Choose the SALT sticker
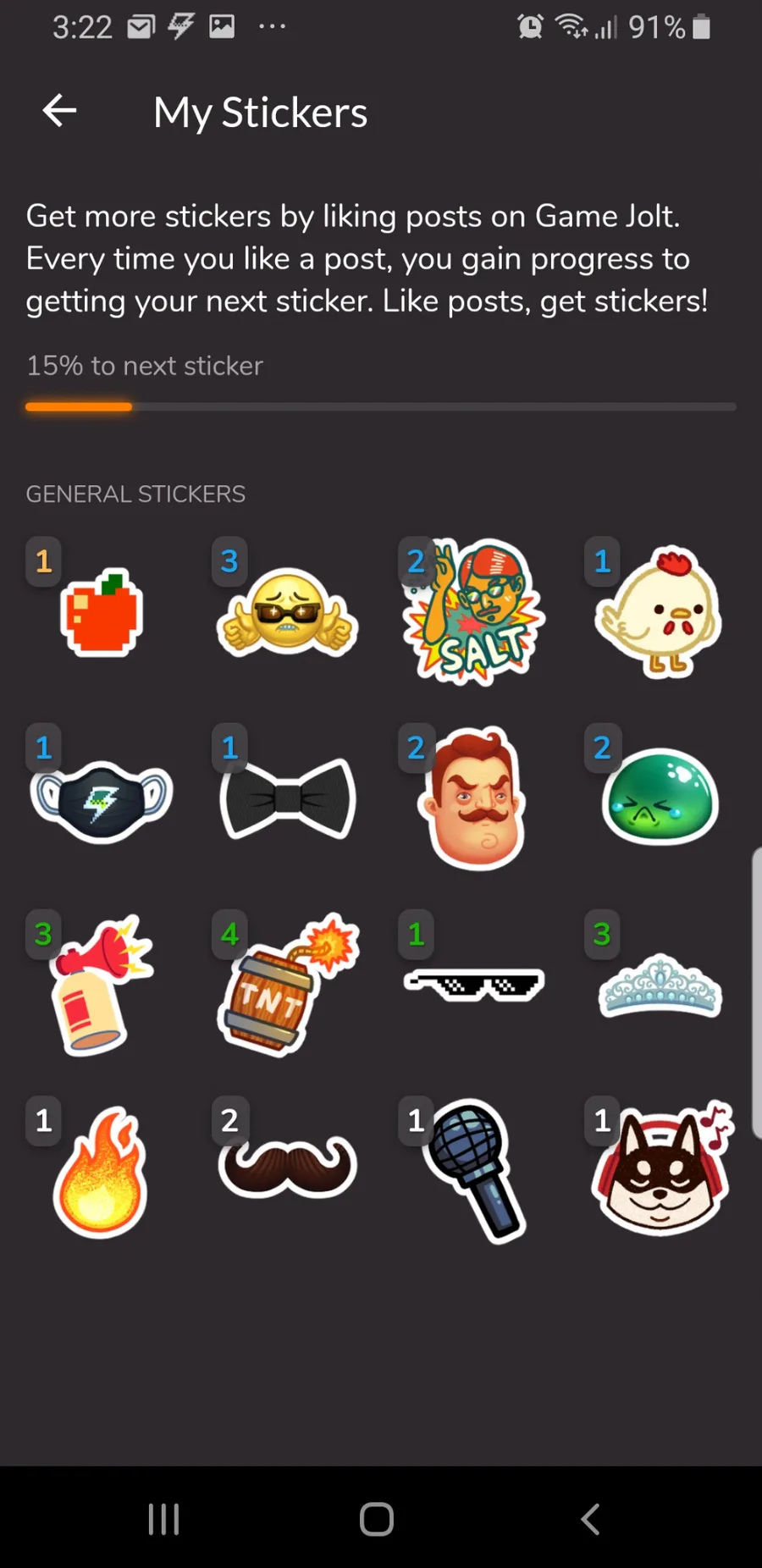This screenshot has height=1568, width=762. [x=476, y=613]
